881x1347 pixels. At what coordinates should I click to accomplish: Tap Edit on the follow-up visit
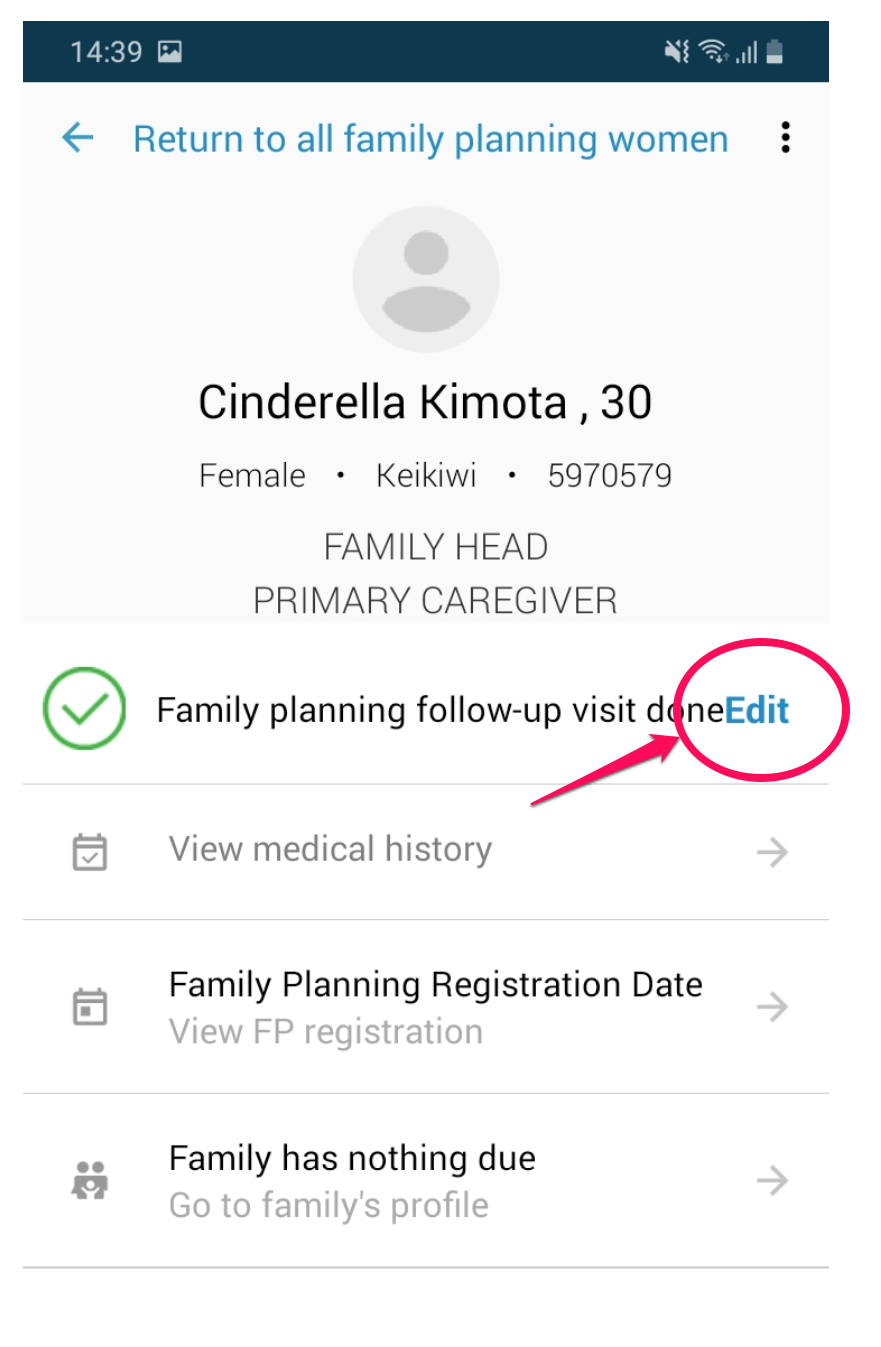(757, 709)
